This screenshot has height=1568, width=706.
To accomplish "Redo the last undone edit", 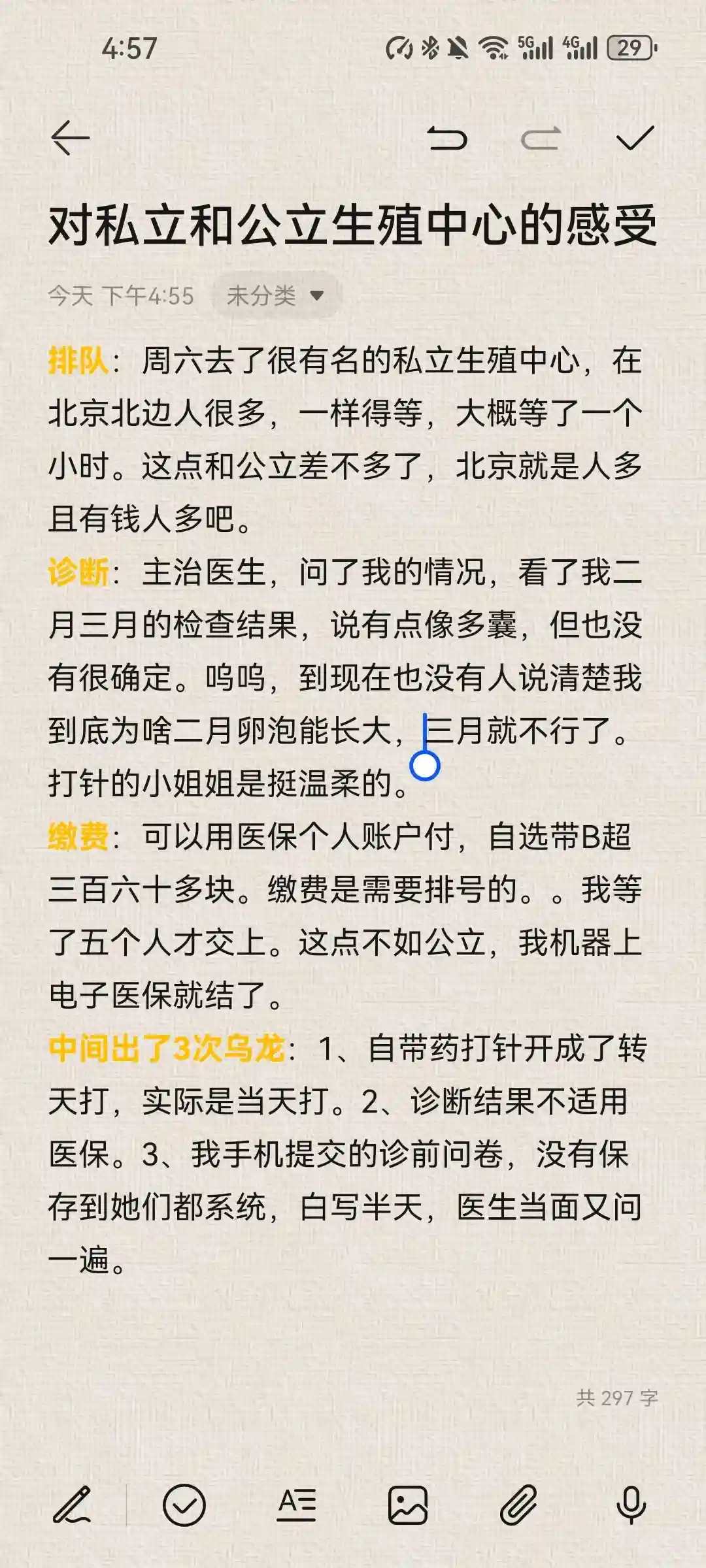I will click(541, 139).
